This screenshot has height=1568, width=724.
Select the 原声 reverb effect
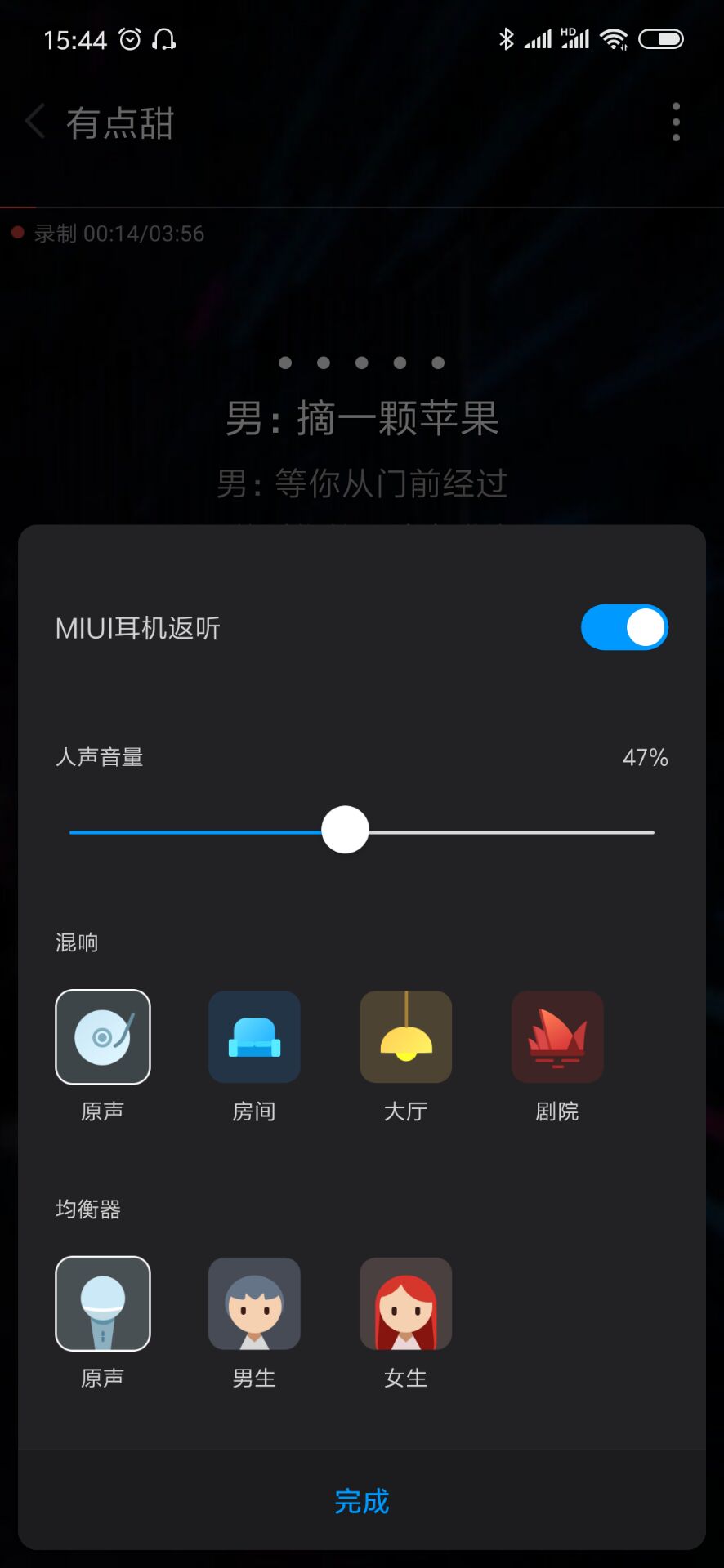[103, 1037]
